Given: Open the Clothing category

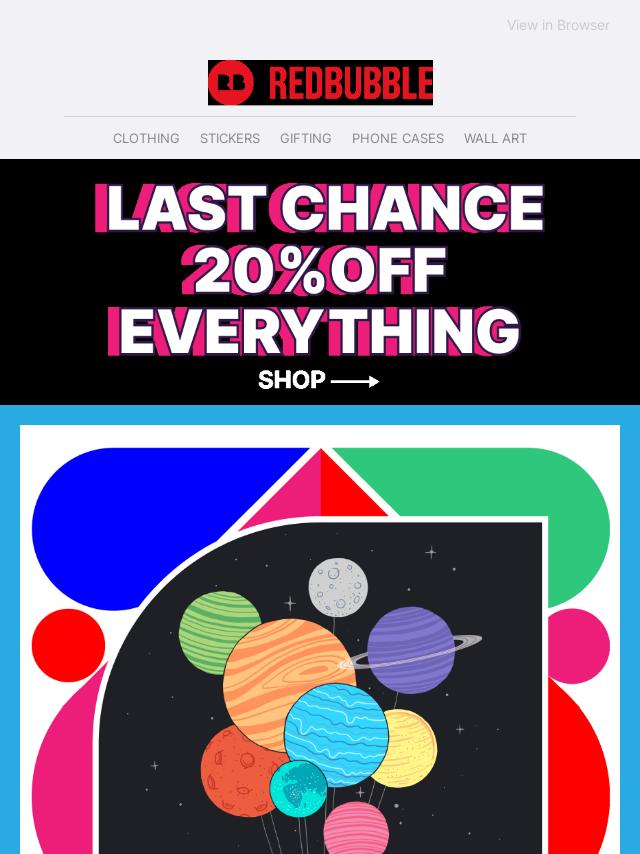Looking at the screenshot, I should (146, 138).
